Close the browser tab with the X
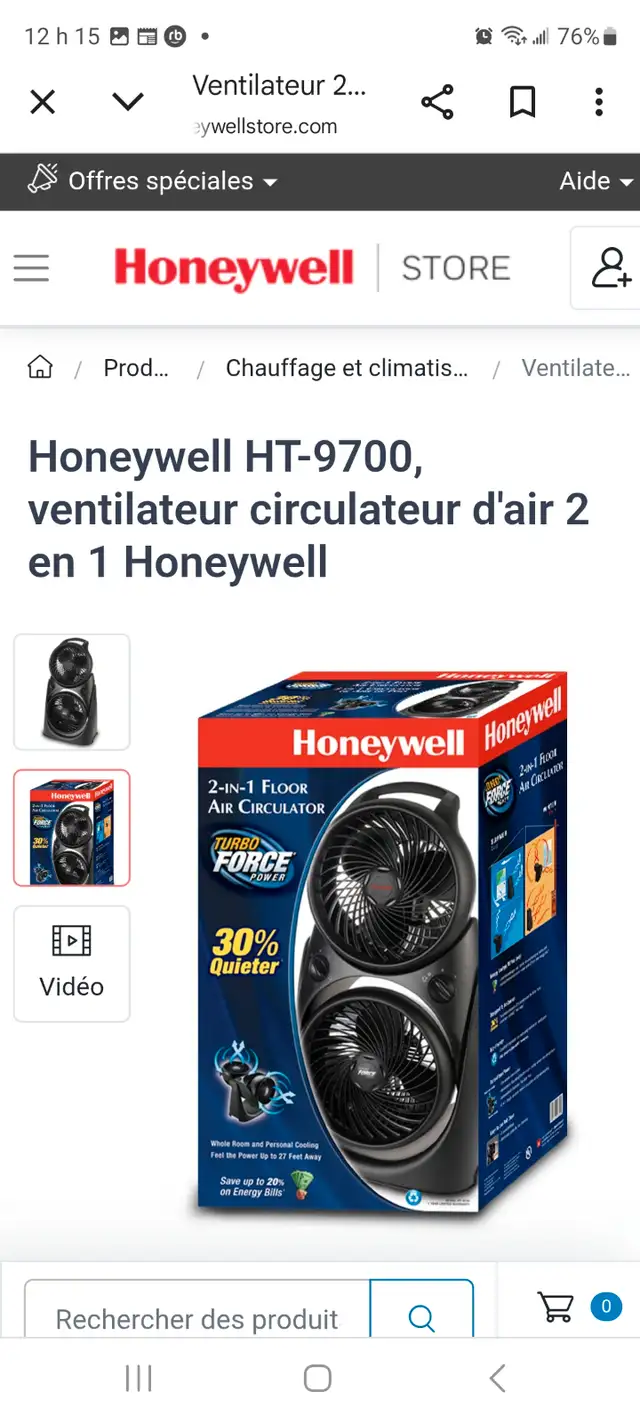The width and height of the screenshot is (640, 1422). (x=43, y=101)
